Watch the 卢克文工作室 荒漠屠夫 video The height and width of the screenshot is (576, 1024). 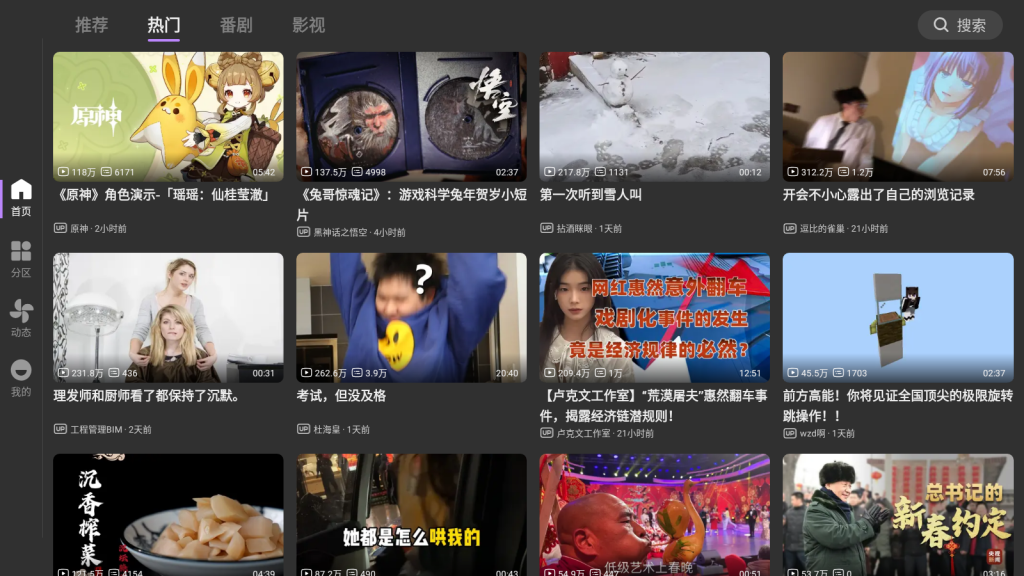pos(654,317)
